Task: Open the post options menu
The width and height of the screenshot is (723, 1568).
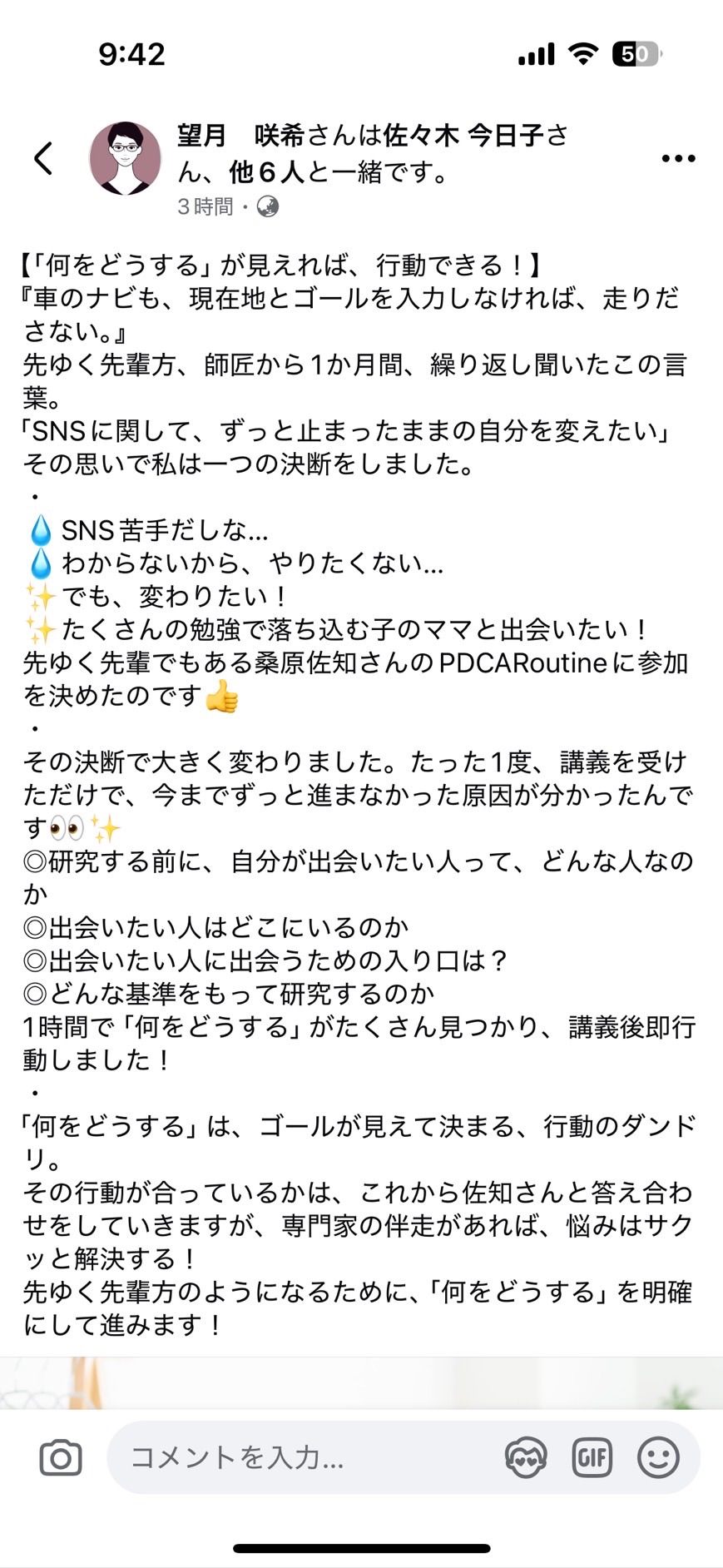Action: pyautogui.click(x=678, y=158)
